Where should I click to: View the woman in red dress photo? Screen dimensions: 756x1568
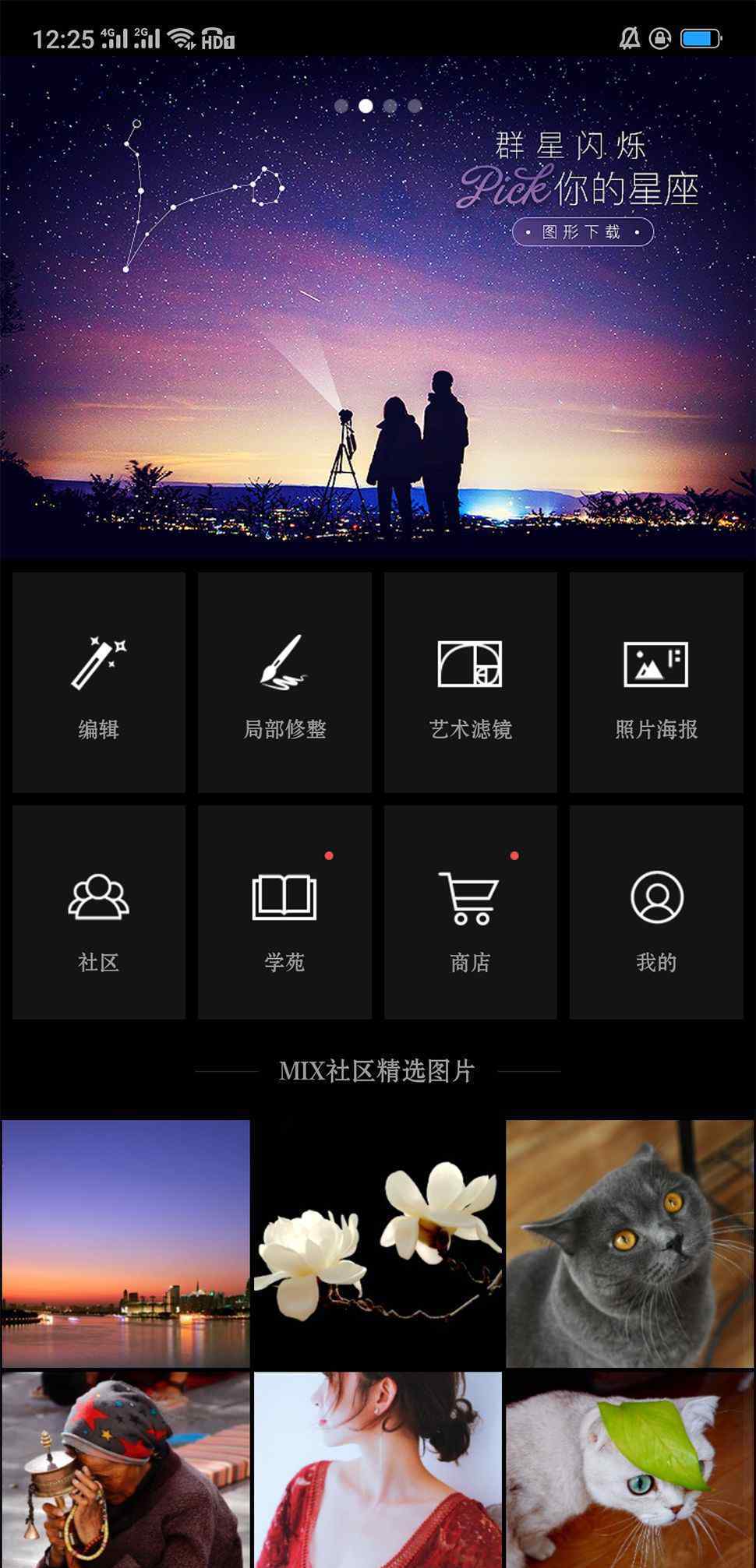tap(378, 1469)
